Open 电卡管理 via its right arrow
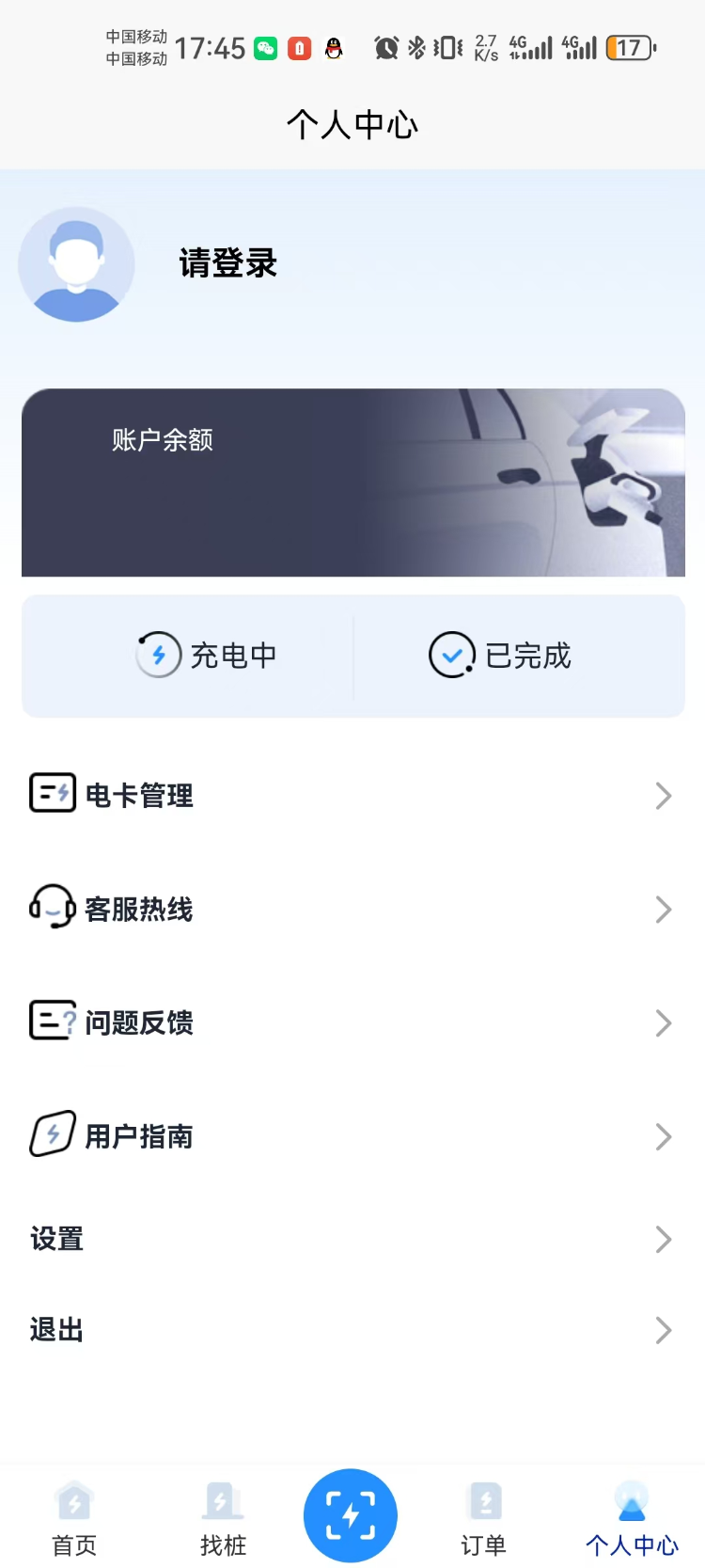705x1568 pixels. pos(665,795)
